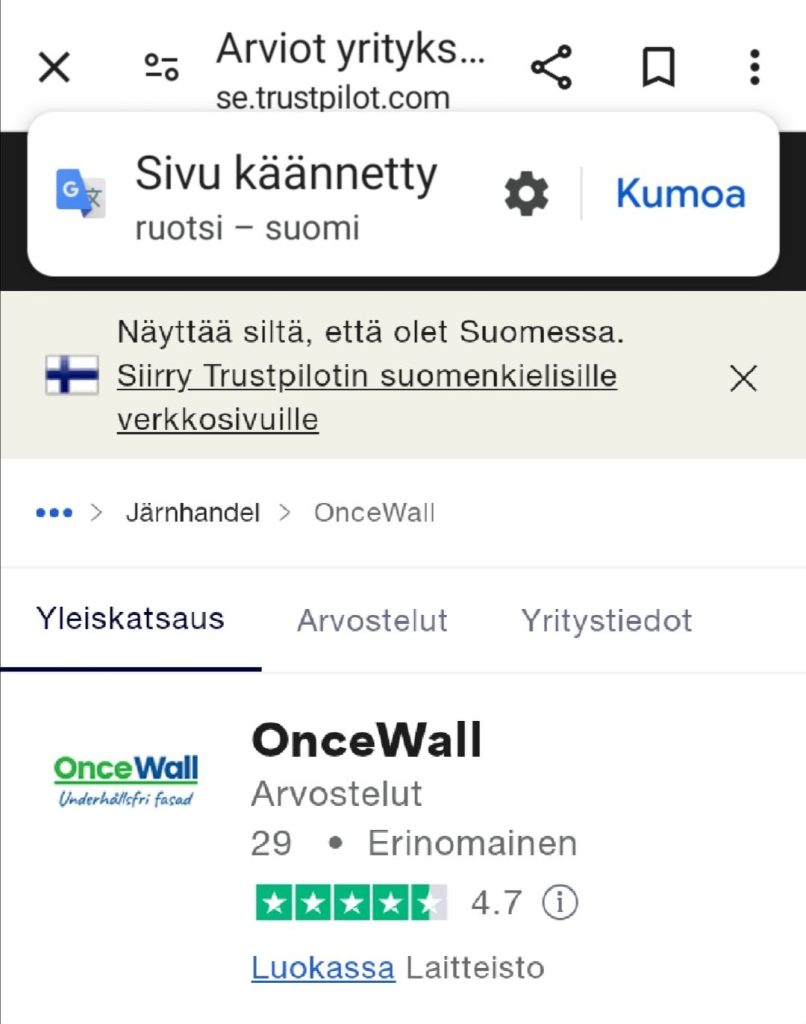Open site settings icon beside the URL
Screen dimensions: 806x1024
click(161, 68)
